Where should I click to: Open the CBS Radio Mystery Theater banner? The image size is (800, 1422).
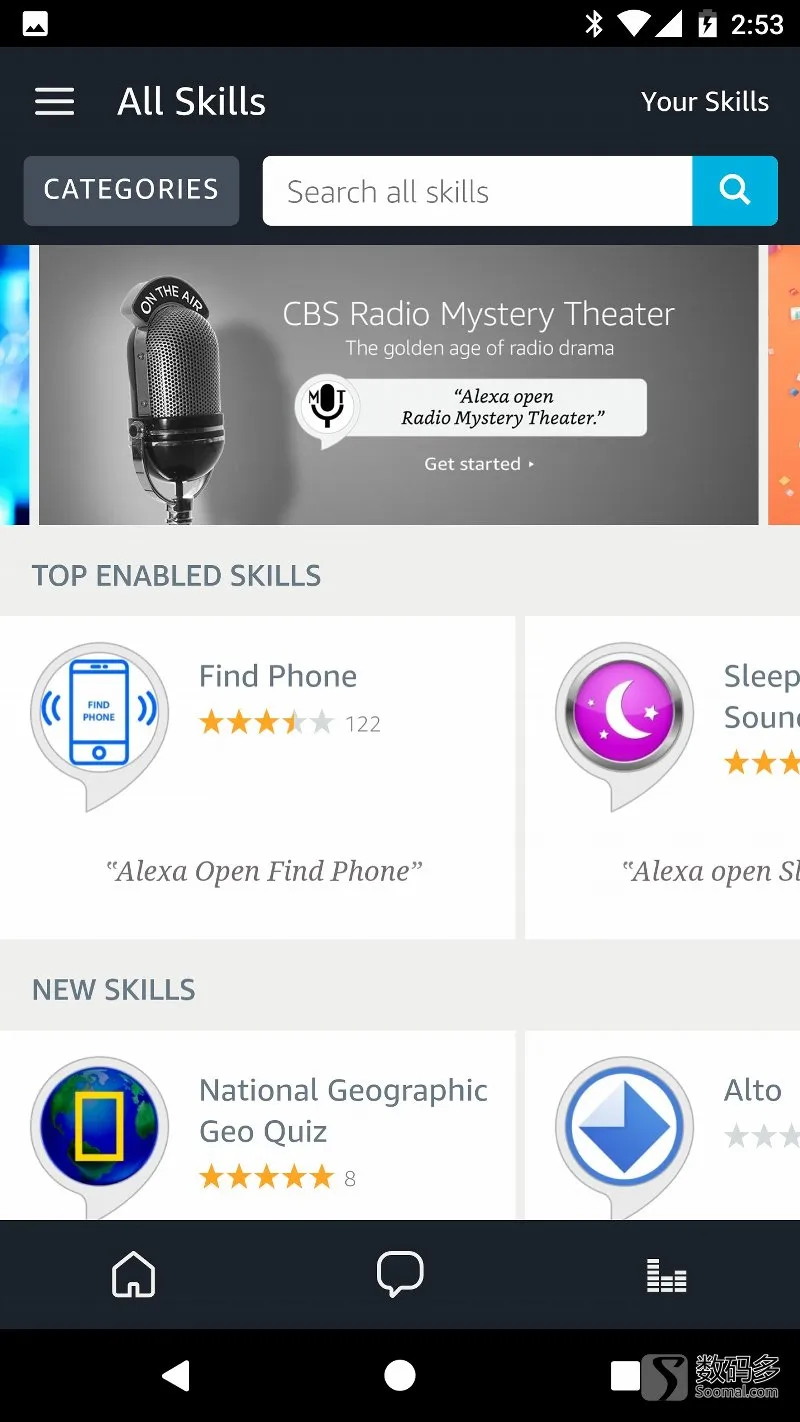(x=398, y=385)
